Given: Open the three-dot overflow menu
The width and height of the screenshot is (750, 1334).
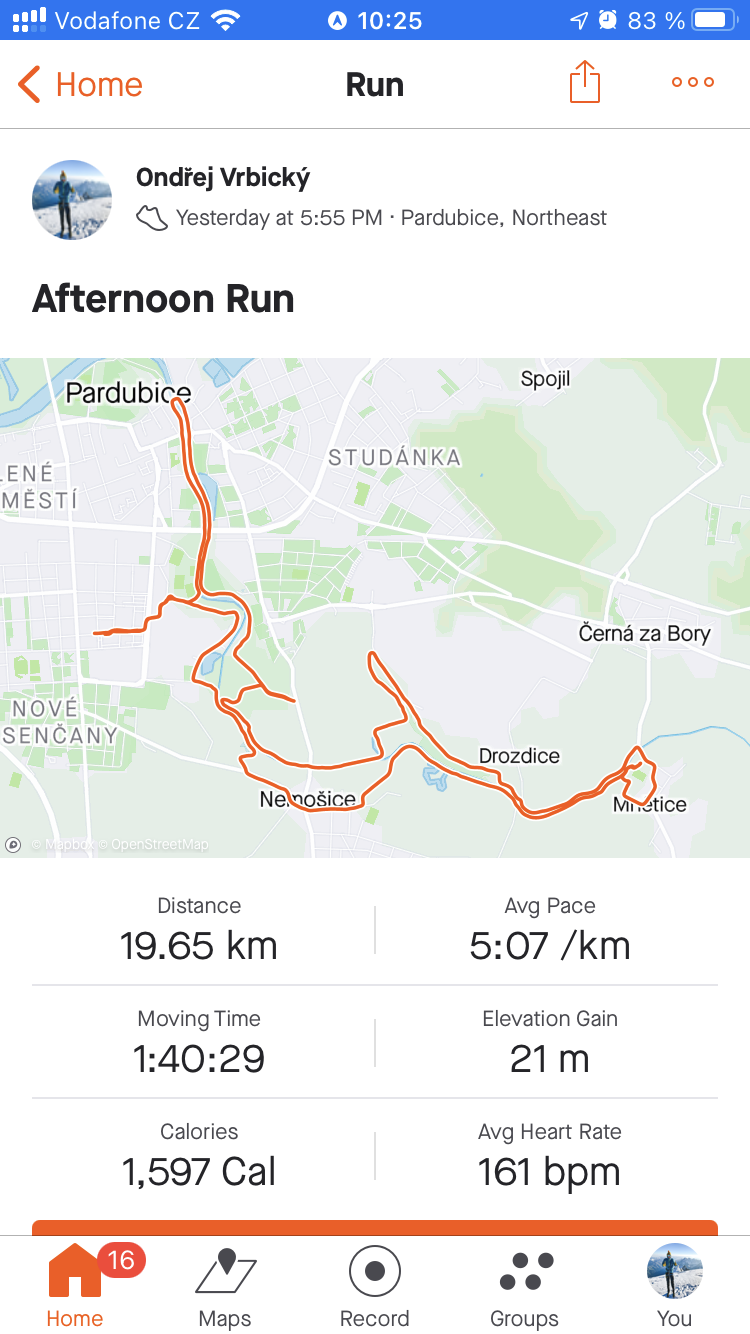Looking at the screenshot, I should 693,83.
